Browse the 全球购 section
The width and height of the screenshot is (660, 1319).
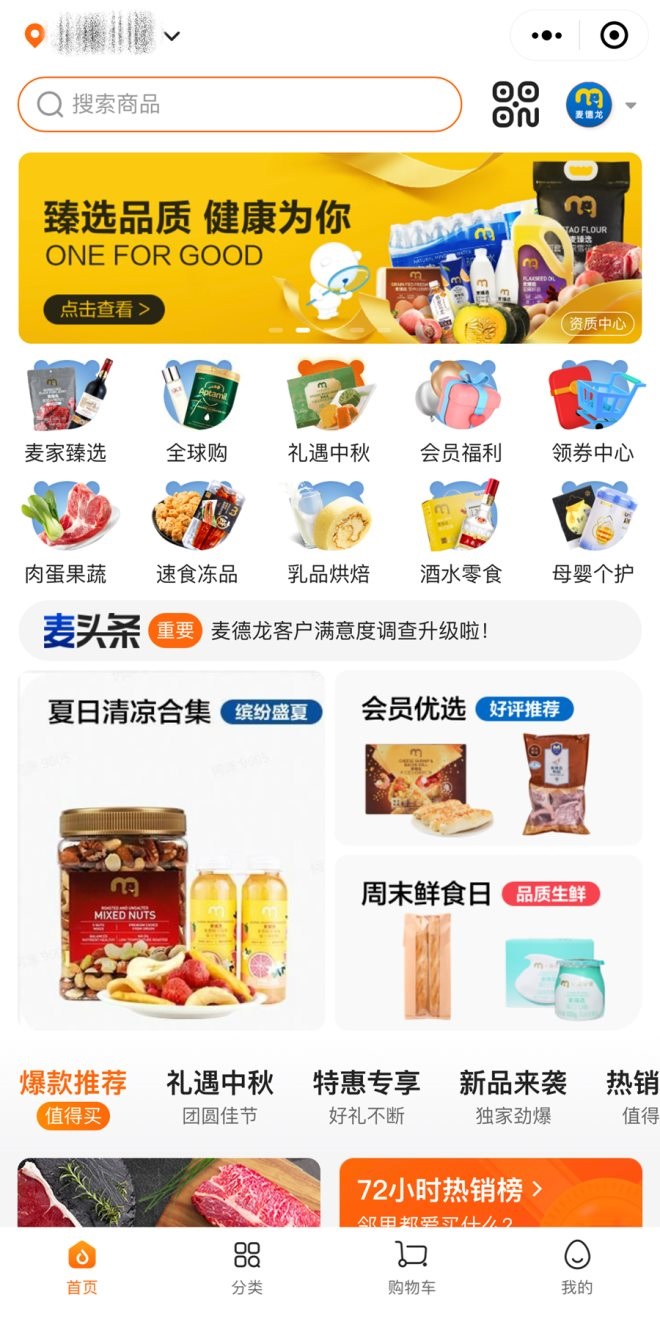coord(197,412)
